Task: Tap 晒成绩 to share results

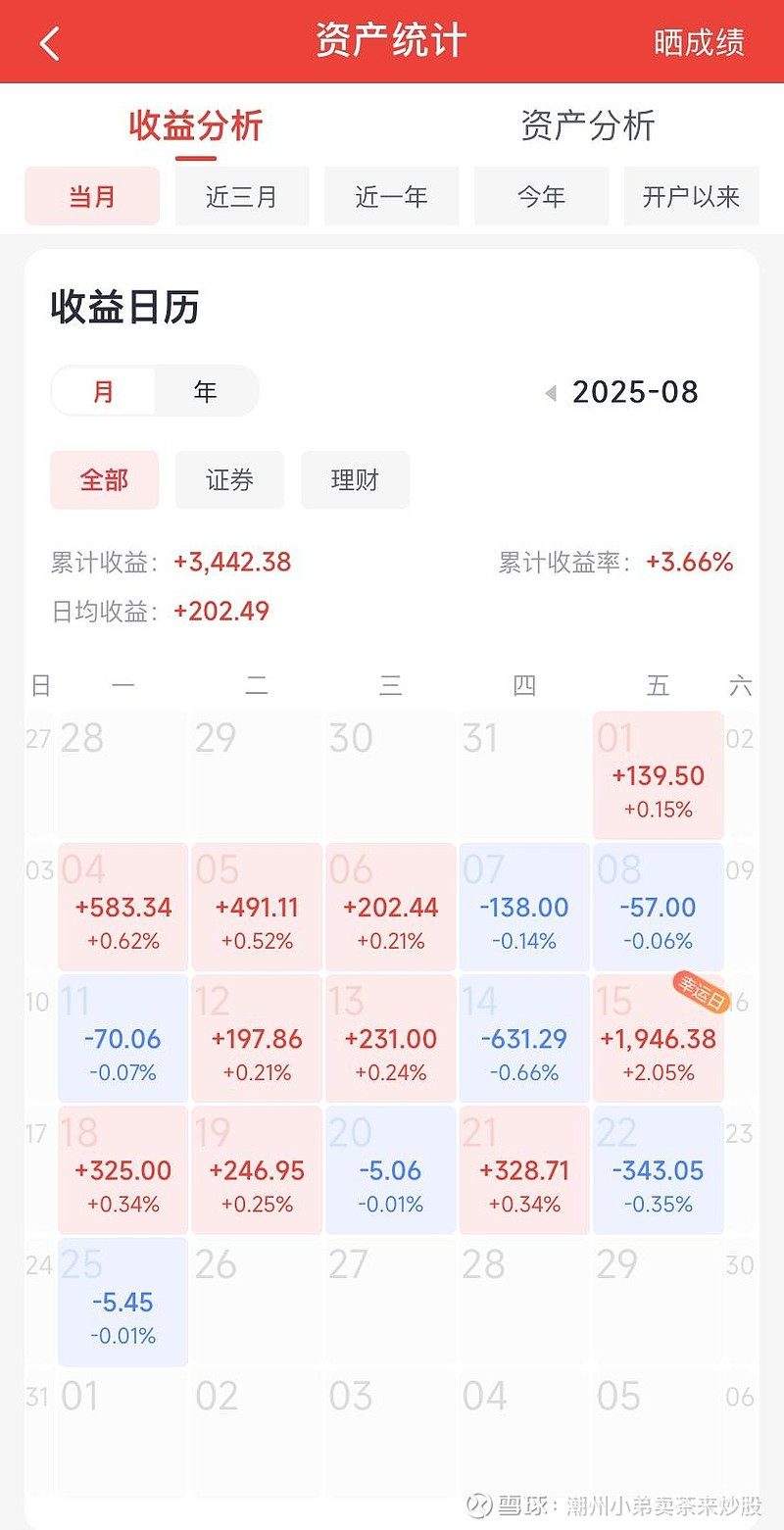Action: pos(699,43)
